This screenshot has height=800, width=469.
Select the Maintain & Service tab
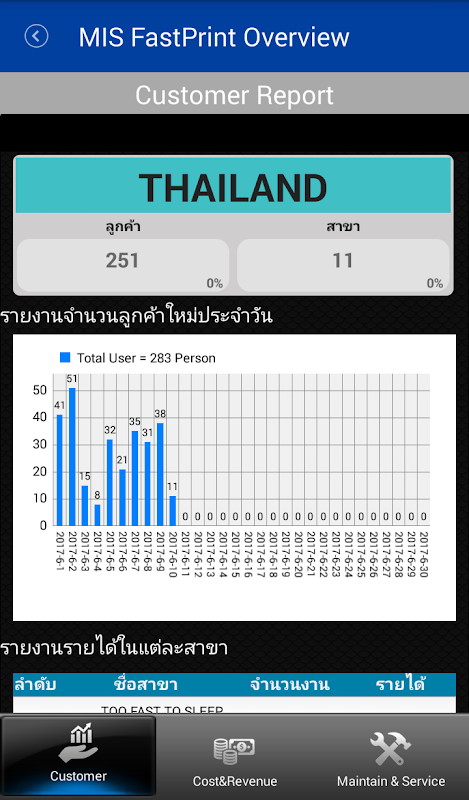(391, 756)
